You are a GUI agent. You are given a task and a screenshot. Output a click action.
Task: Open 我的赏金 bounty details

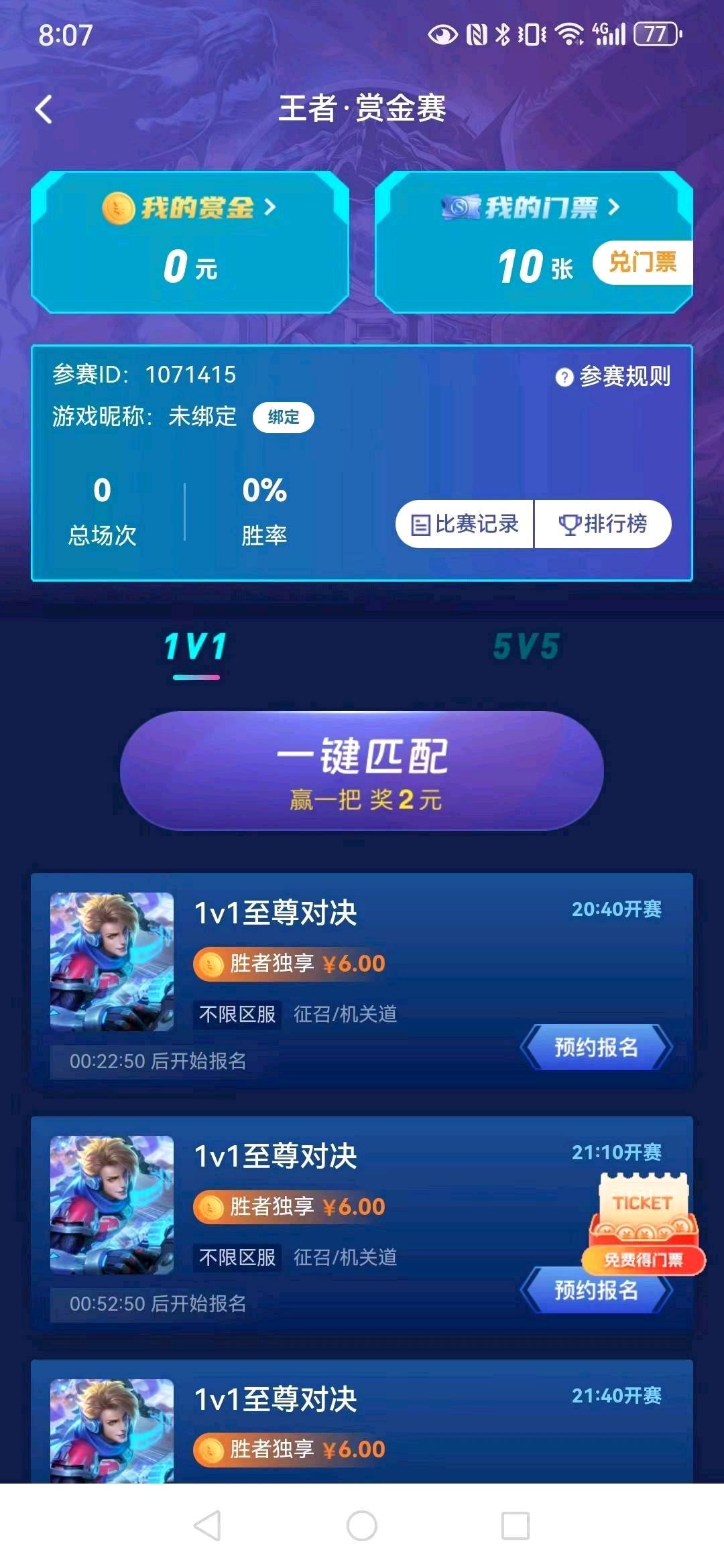click(x=190, y=208)
